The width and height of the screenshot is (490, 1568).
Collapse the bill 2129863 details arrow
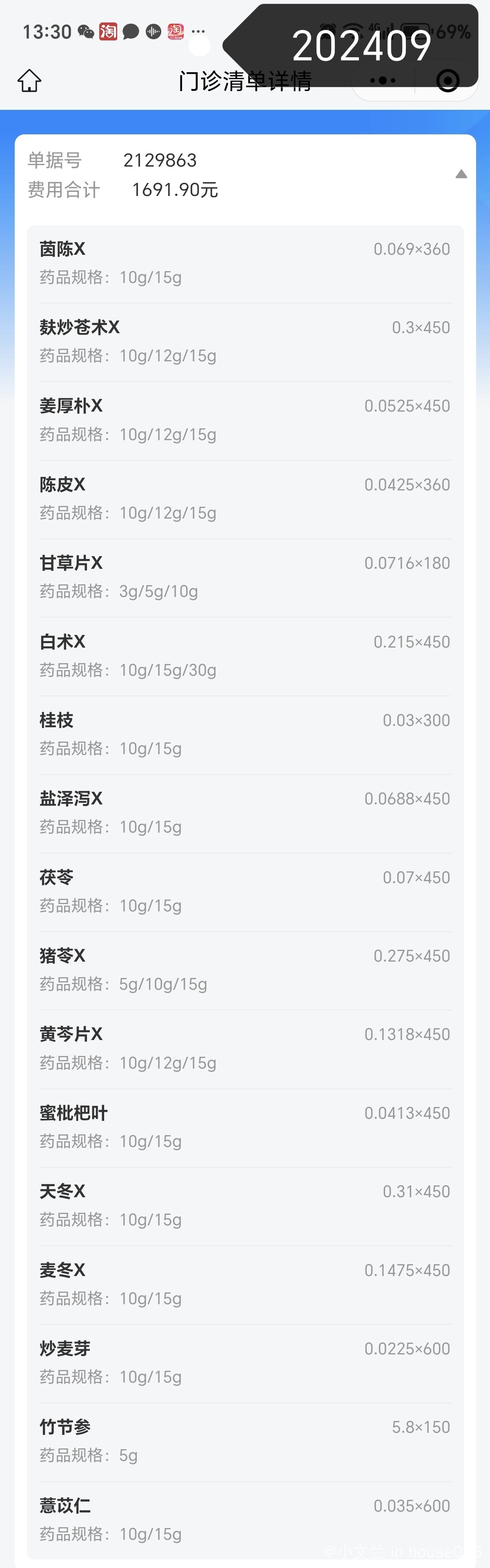click(x=461, y=175)
